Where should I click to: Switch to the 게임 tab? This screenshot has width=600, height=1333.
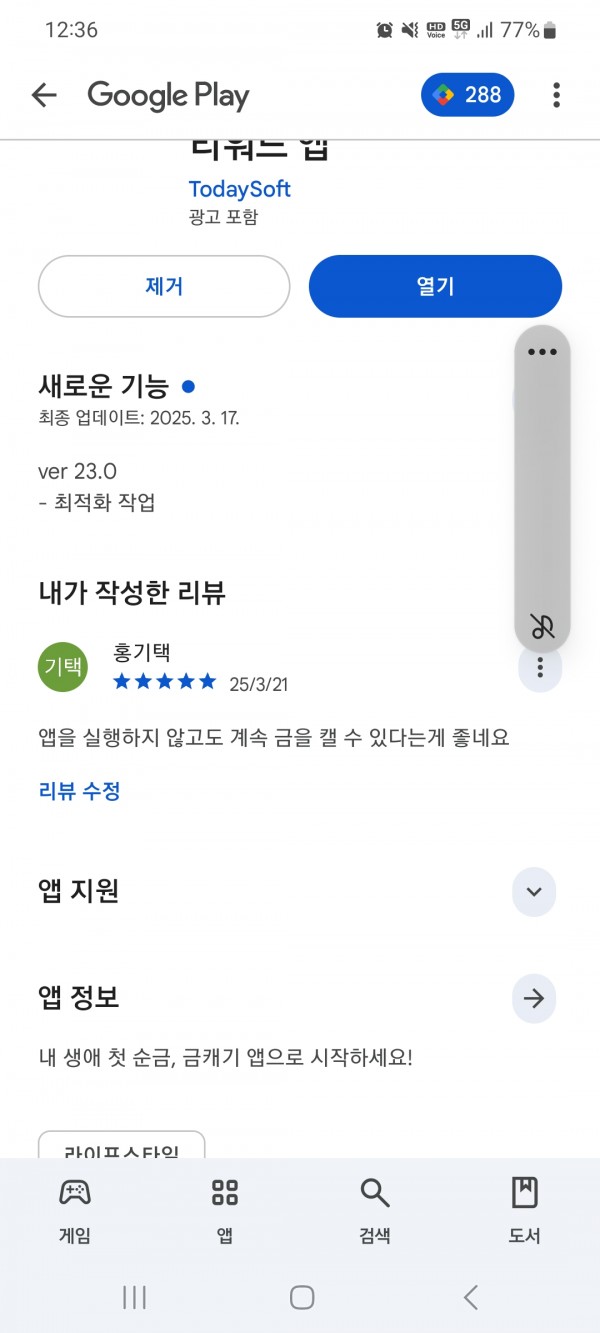(75, 1210)
